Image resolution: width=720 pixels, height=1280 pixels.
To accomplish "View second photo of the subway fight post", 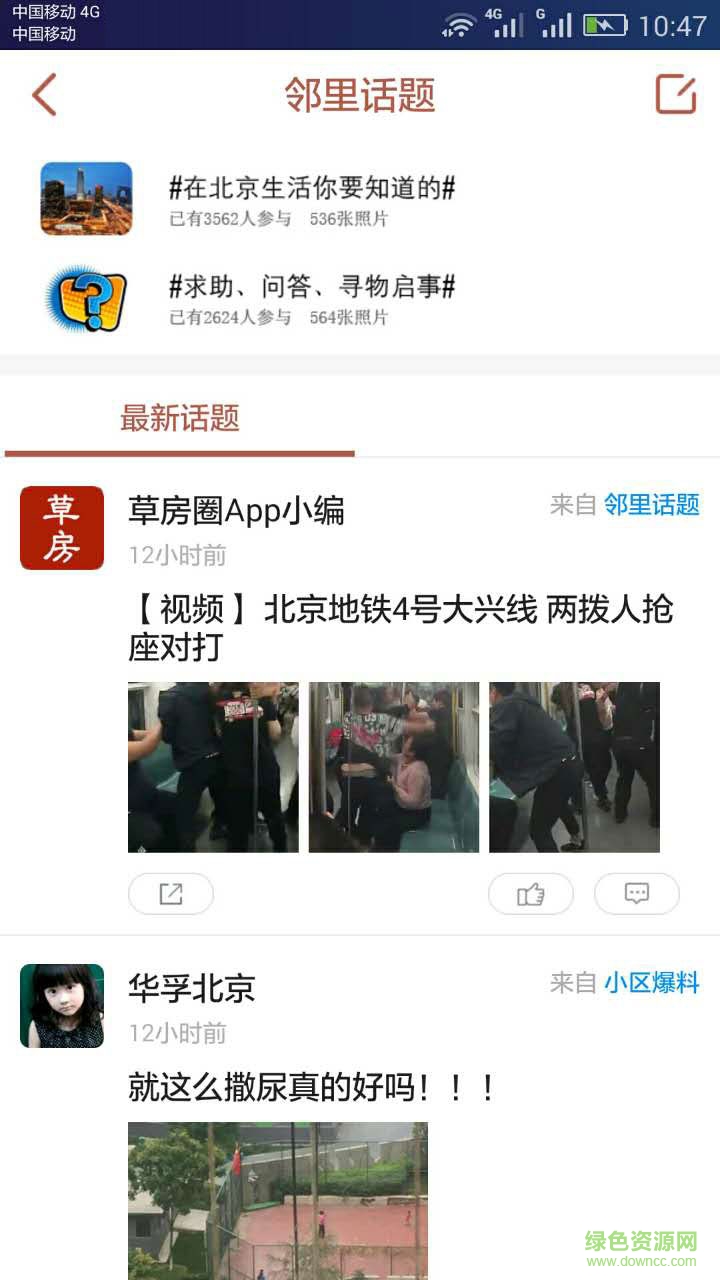I will [393, 767].
